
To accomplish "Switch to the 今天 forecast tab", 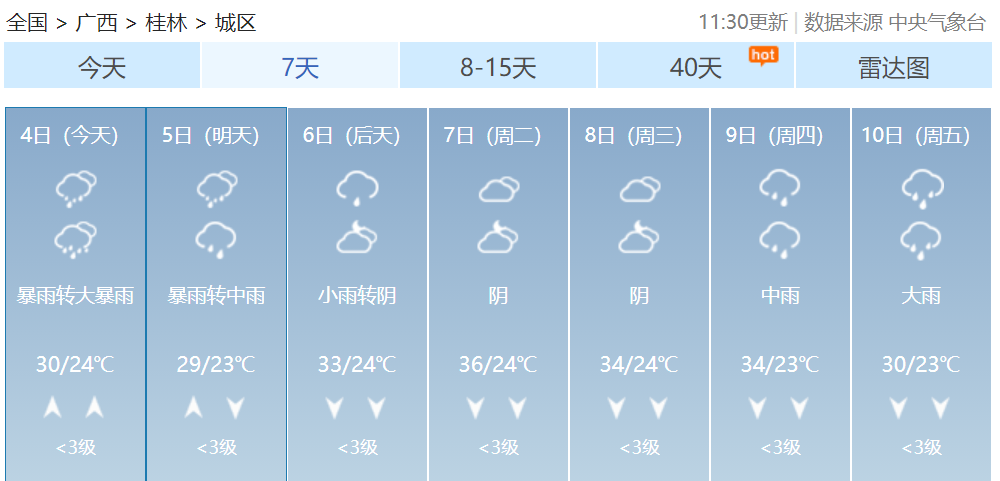I will click(102, 67).
